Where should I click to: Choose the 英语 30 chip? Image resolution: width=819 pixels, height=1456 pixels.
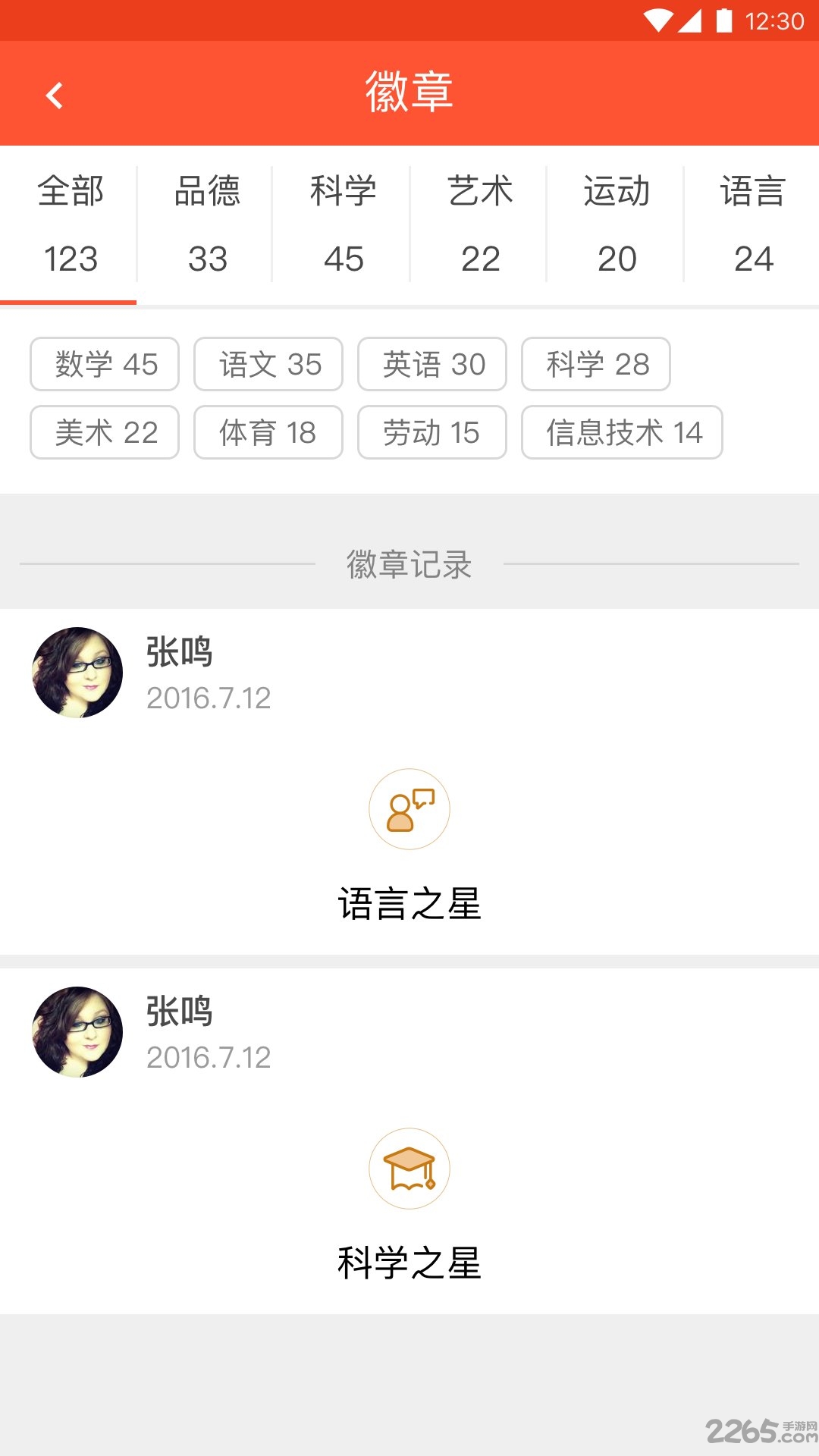[x=433, y=365]
